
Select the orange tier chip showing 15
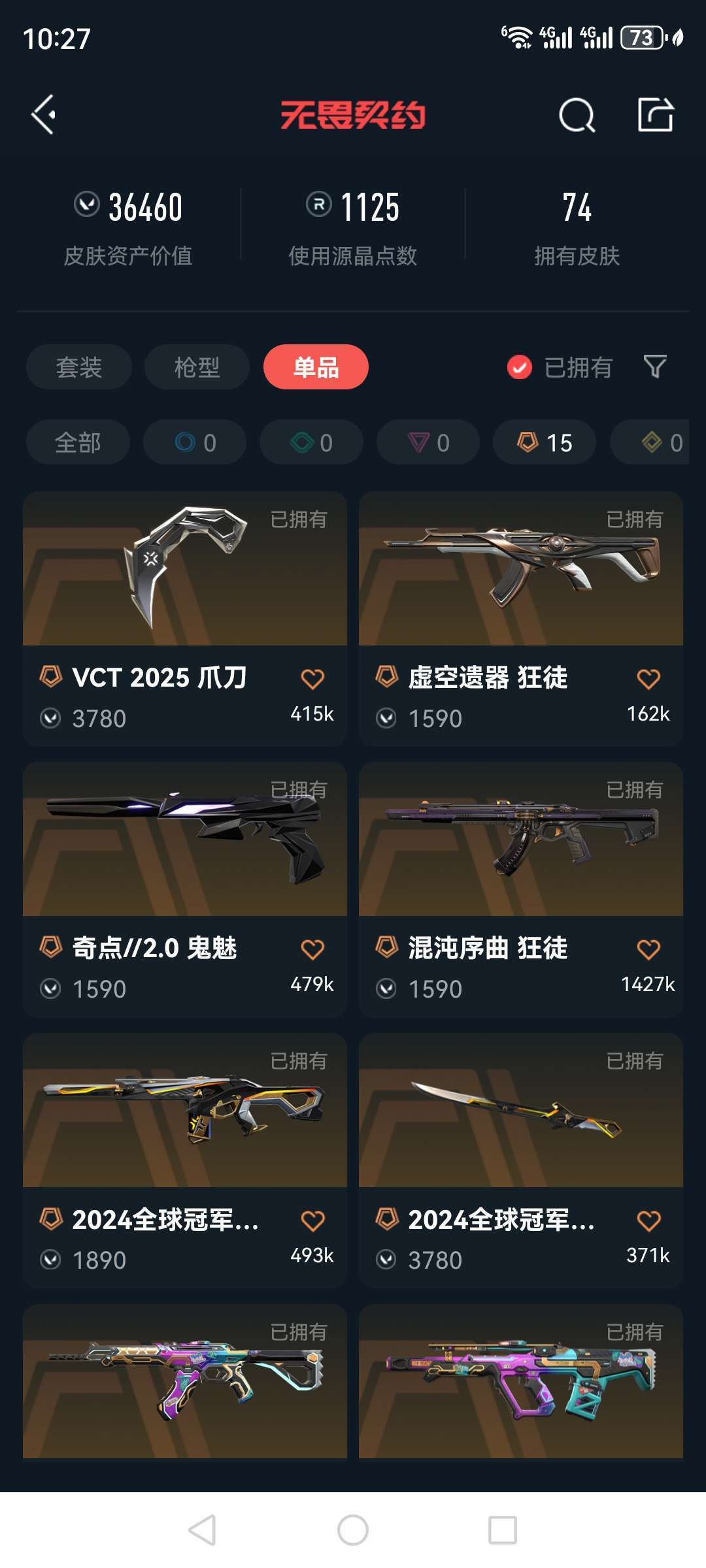(x=545, y=442)
